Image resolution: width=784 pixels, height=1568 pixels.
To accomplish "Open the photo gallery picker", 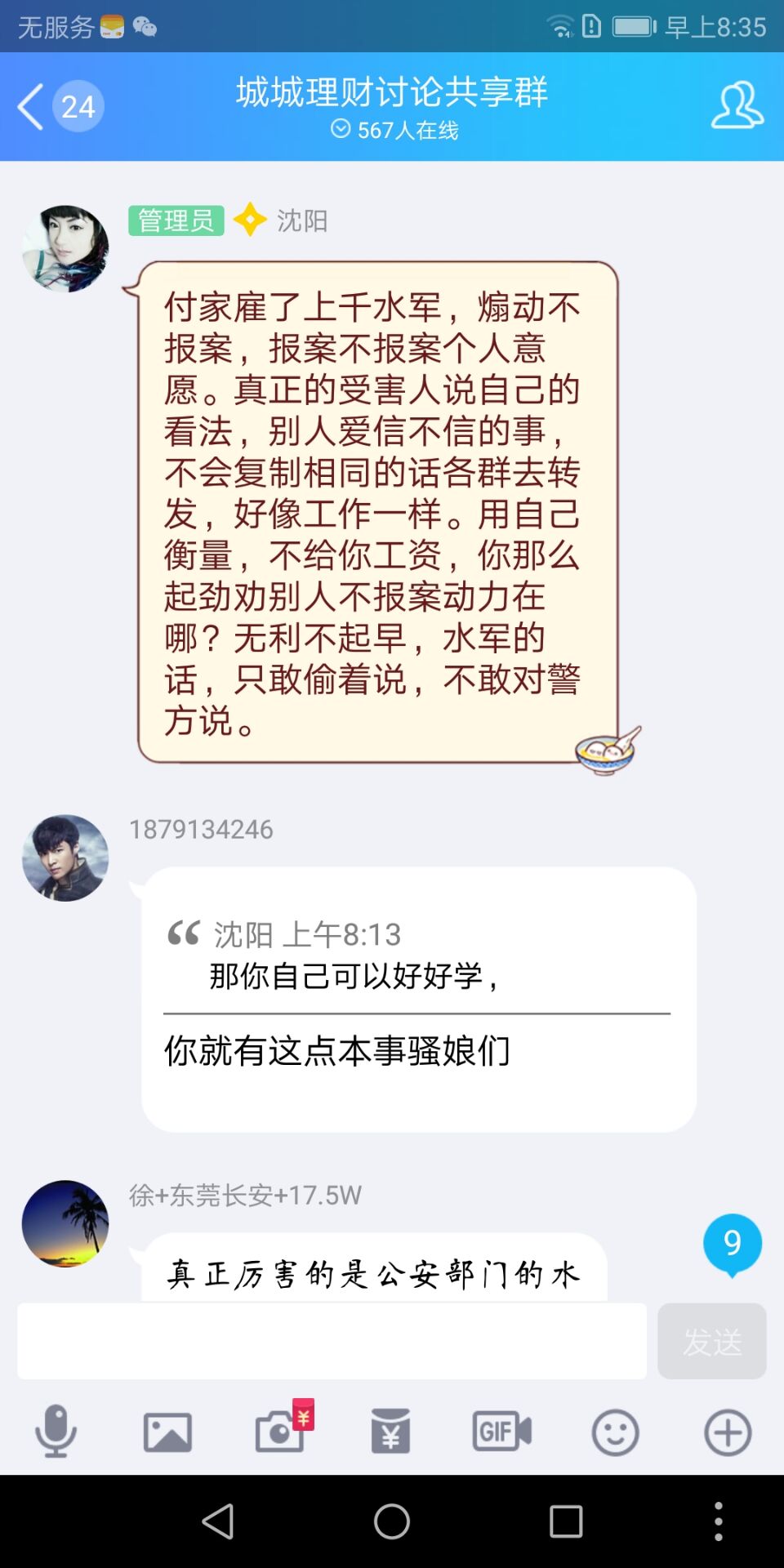I will coord(167,1432).
